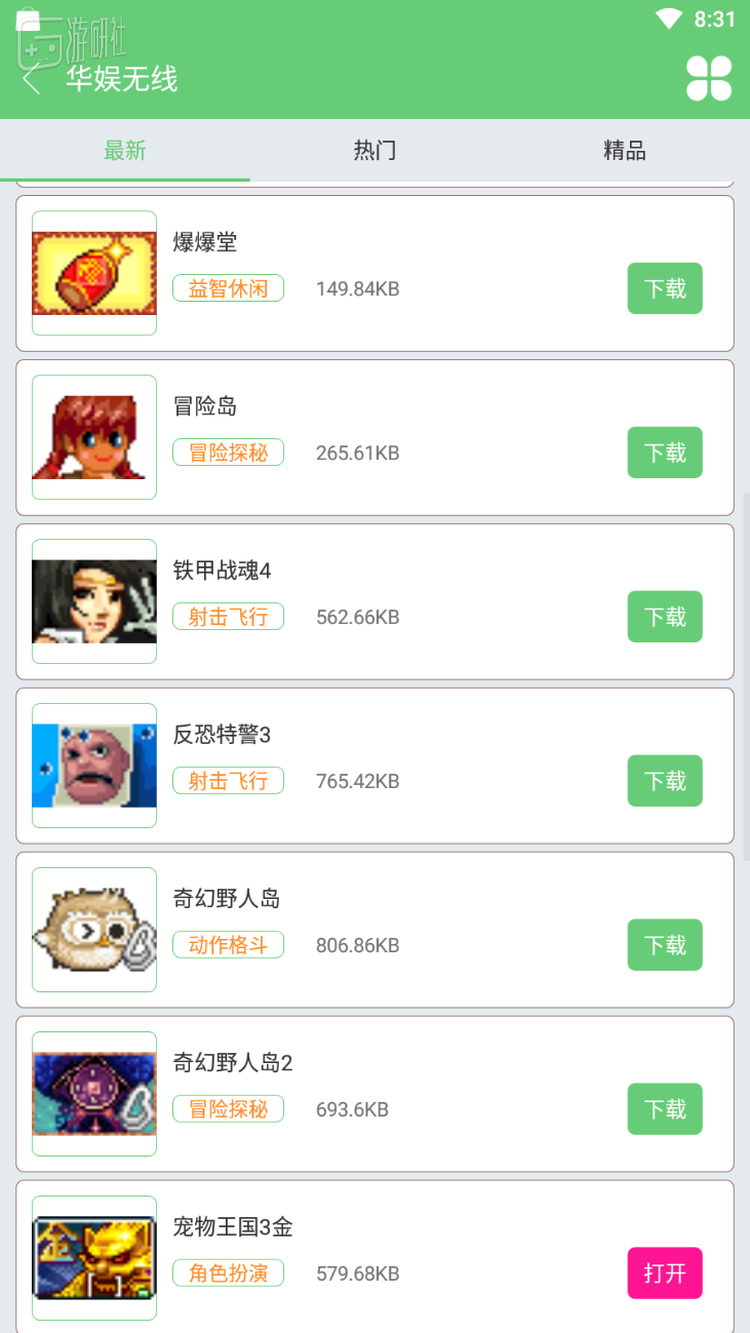Tap 下载 for 奇幻野人岛2
The image size is (750, 1333).
pyautogui.click(x=665, y=1109)
